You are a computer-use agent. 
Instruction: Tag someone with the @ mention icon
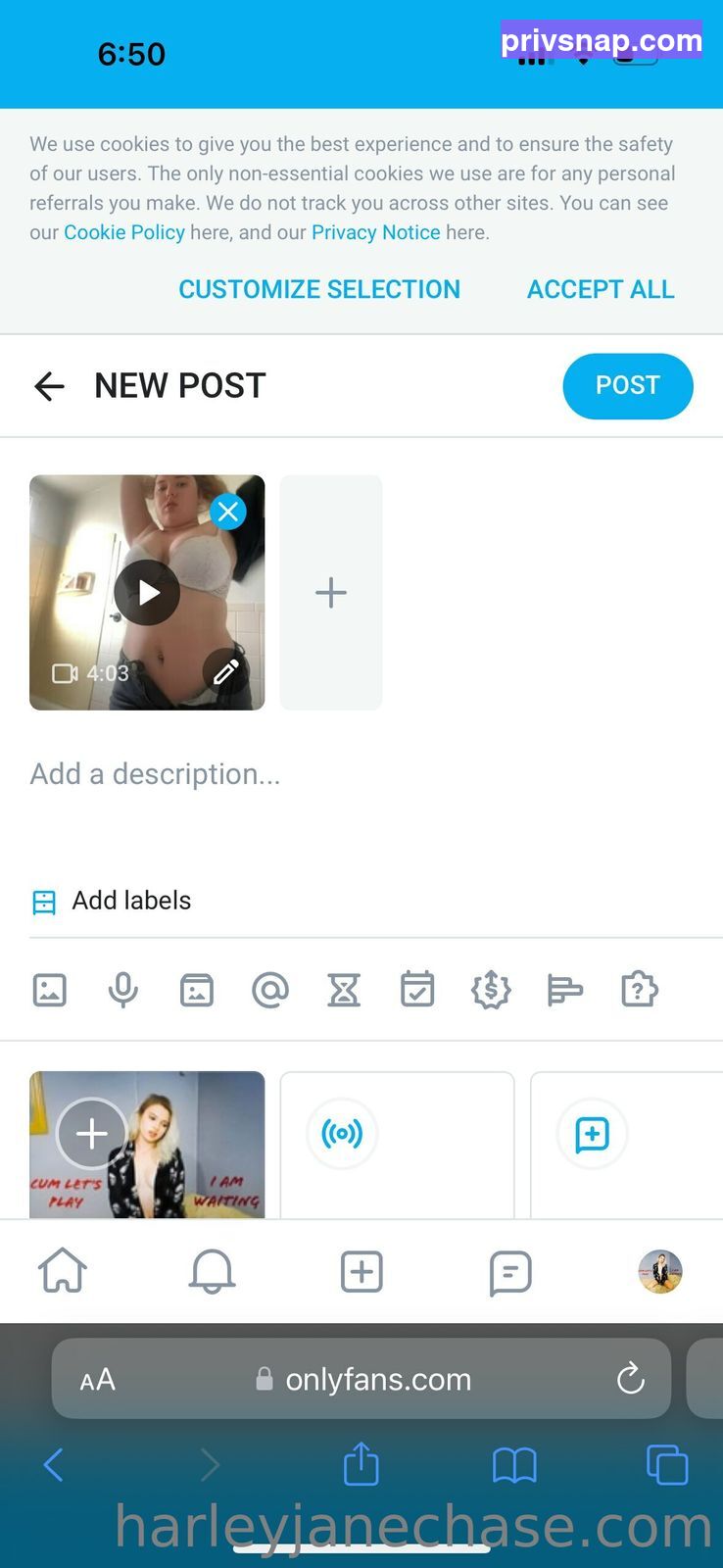coord(270,990)
